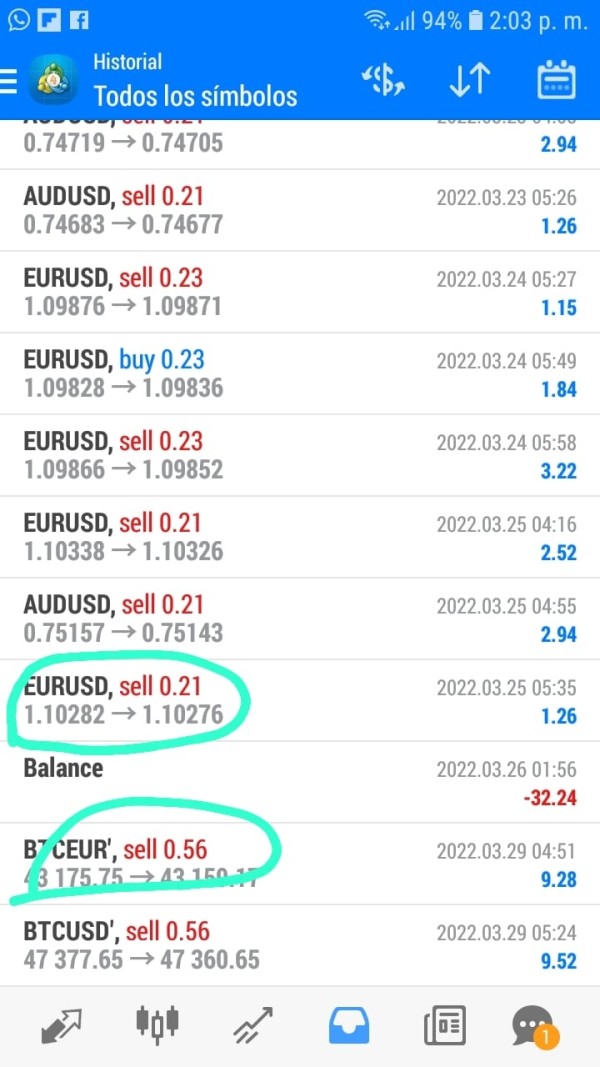Select the History tab
The height and width of the screenshot is (1067, 600).
pos(349,1026)
